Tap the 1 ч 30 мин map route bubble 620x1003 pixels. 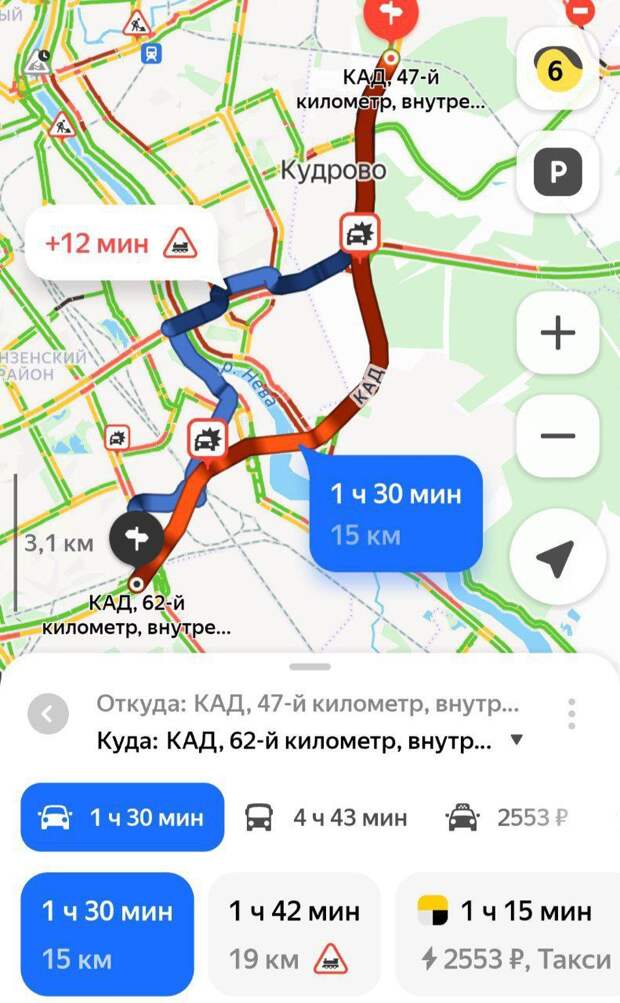pos(396,513)
